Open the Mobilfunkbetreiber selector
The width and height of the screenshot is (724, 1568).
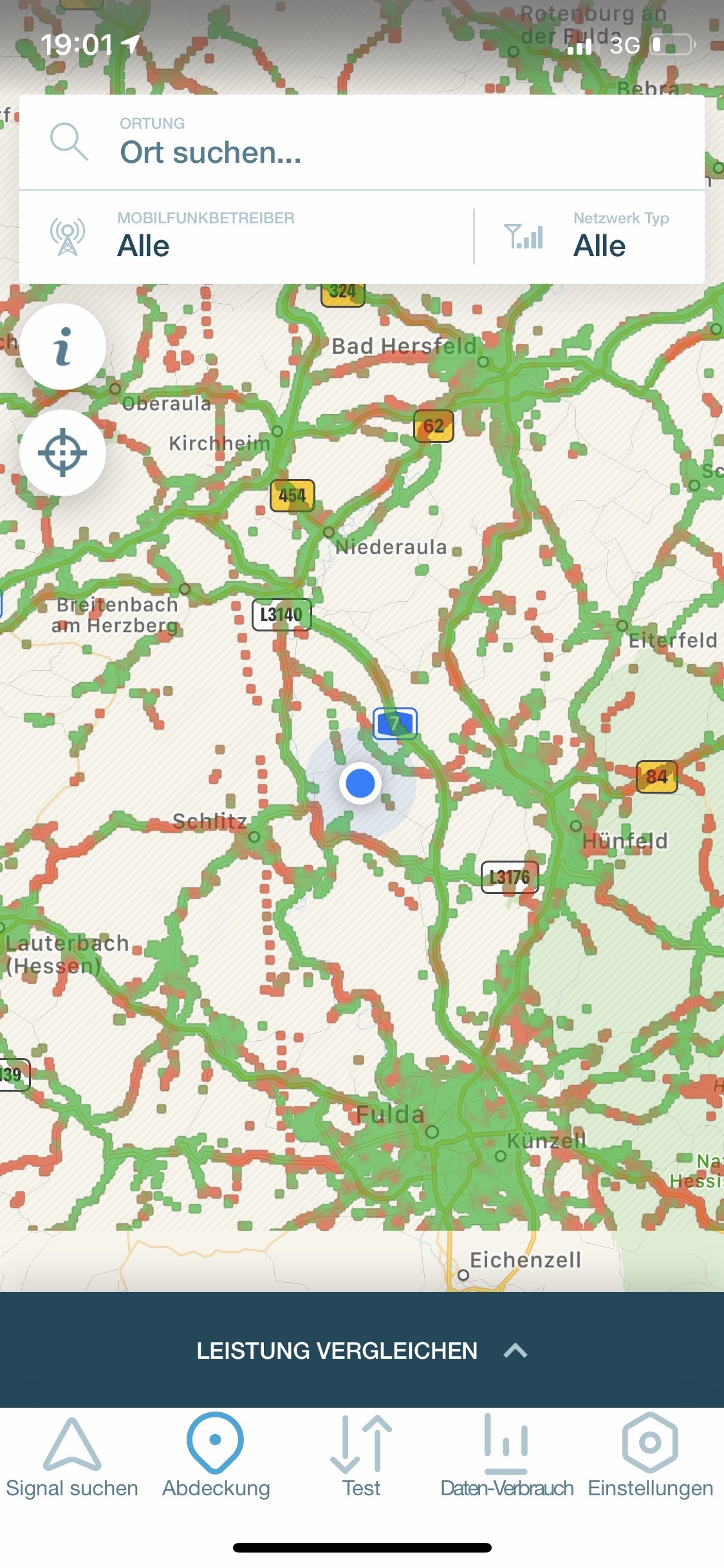(246, 236)
